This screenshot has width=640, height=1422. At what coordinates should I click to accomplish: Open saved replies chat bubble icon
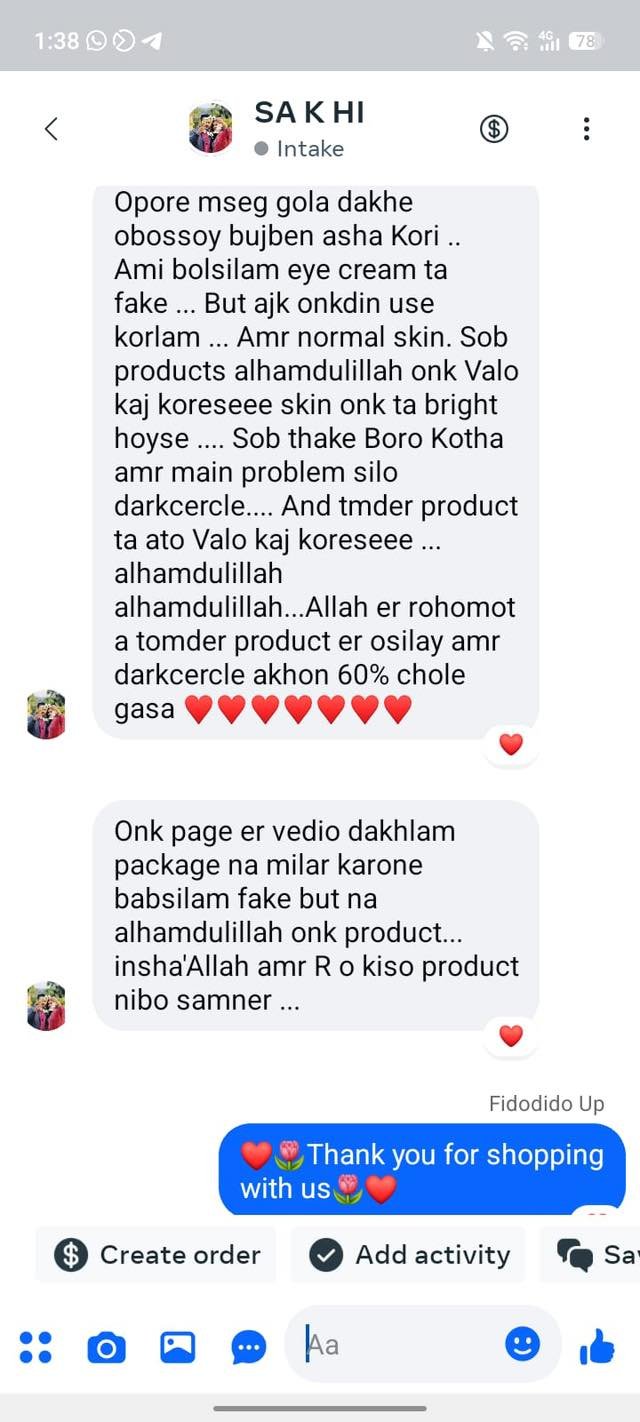tap(249, 1348)
